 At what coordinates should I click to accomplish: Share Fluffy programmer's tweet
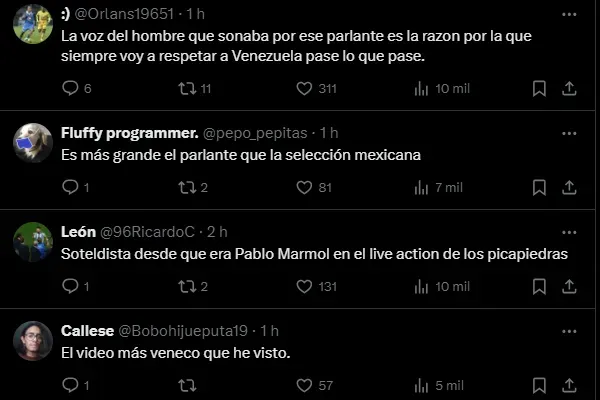(x=568, y=187)
